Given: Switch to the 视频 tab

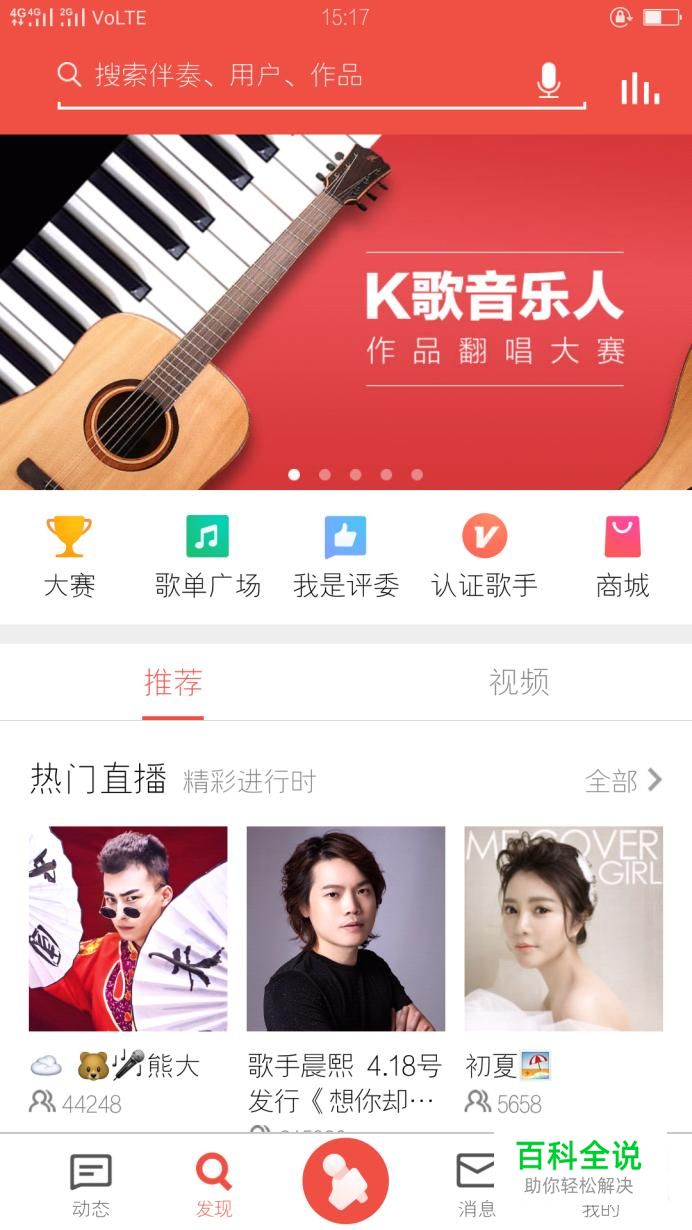Looking at the screenshot, I should (x=519, y=683).
